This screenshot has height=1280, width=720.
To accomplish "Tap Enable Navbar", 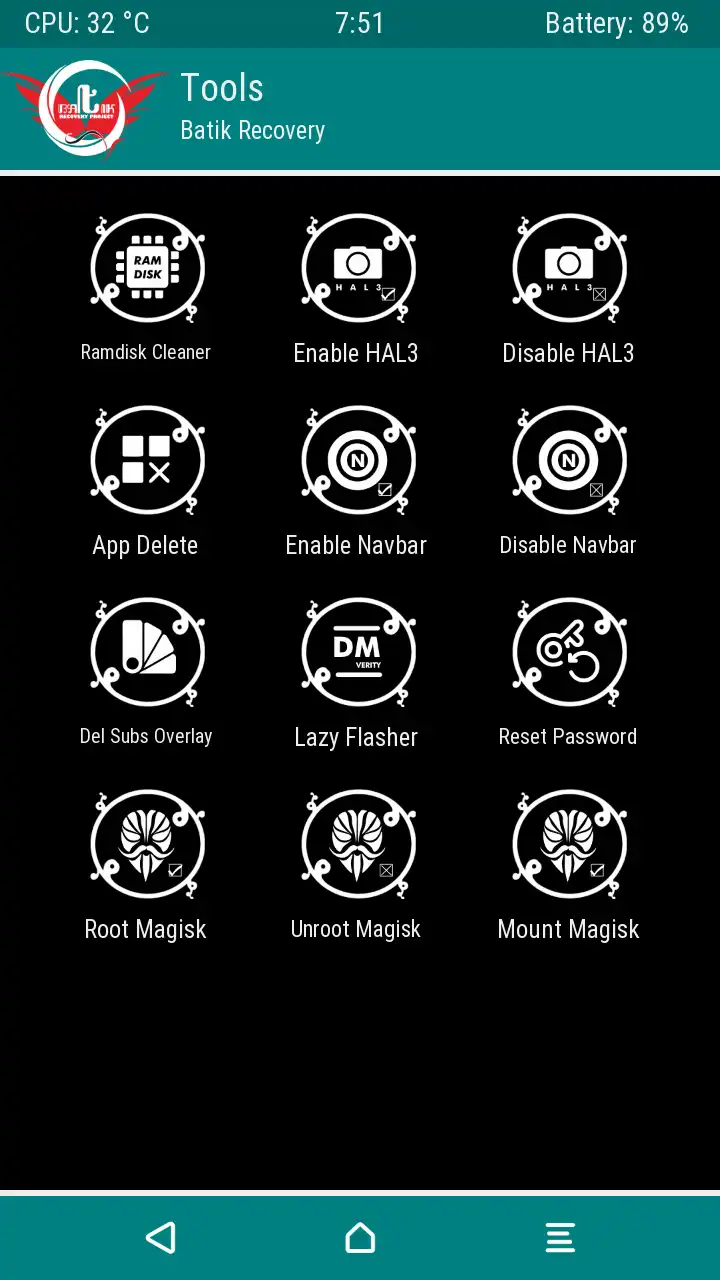I will tap(357, 460).
